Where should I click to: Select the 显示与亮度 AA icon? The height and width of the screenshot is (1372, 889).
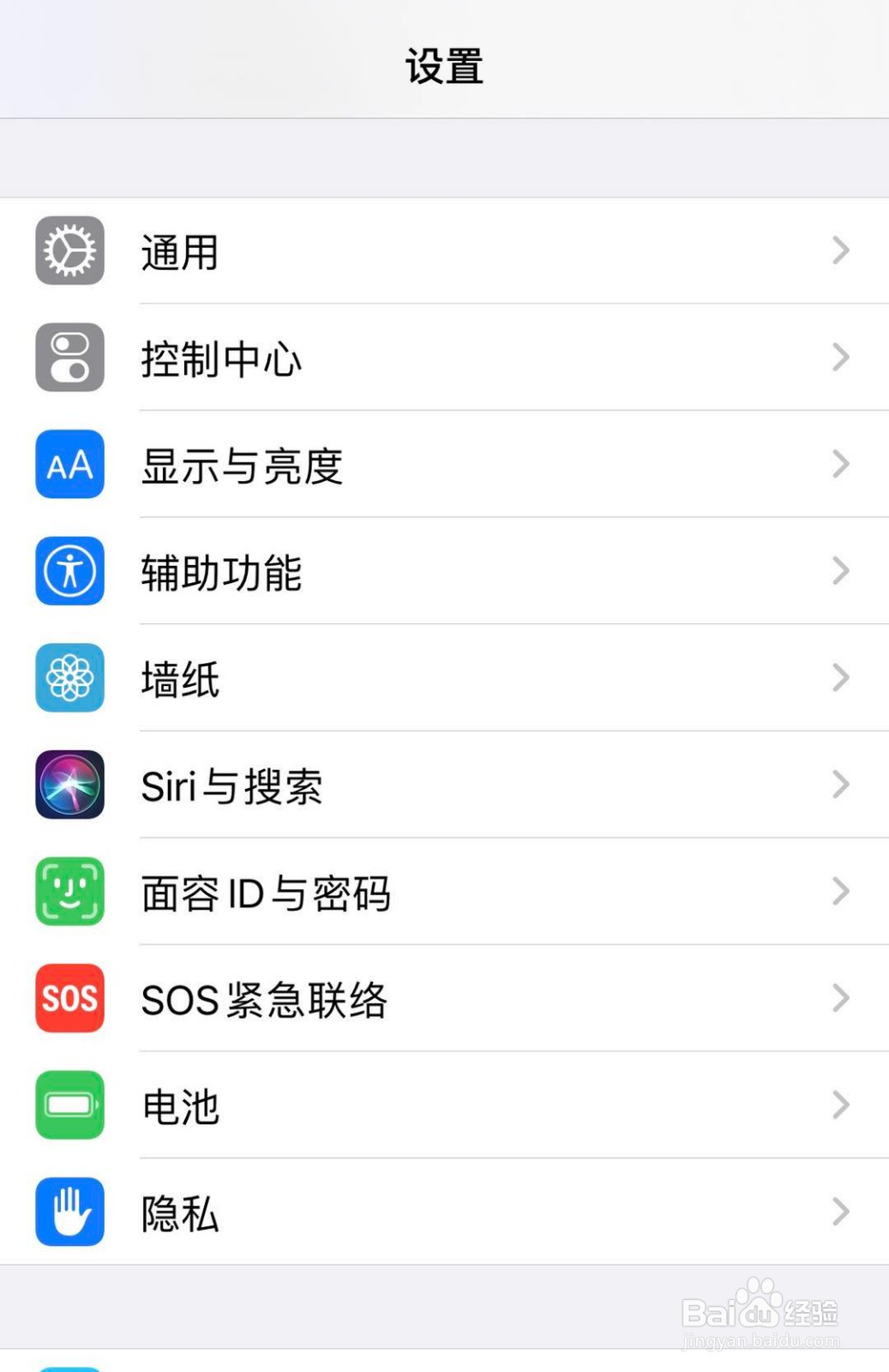click(x=69, y=464)
